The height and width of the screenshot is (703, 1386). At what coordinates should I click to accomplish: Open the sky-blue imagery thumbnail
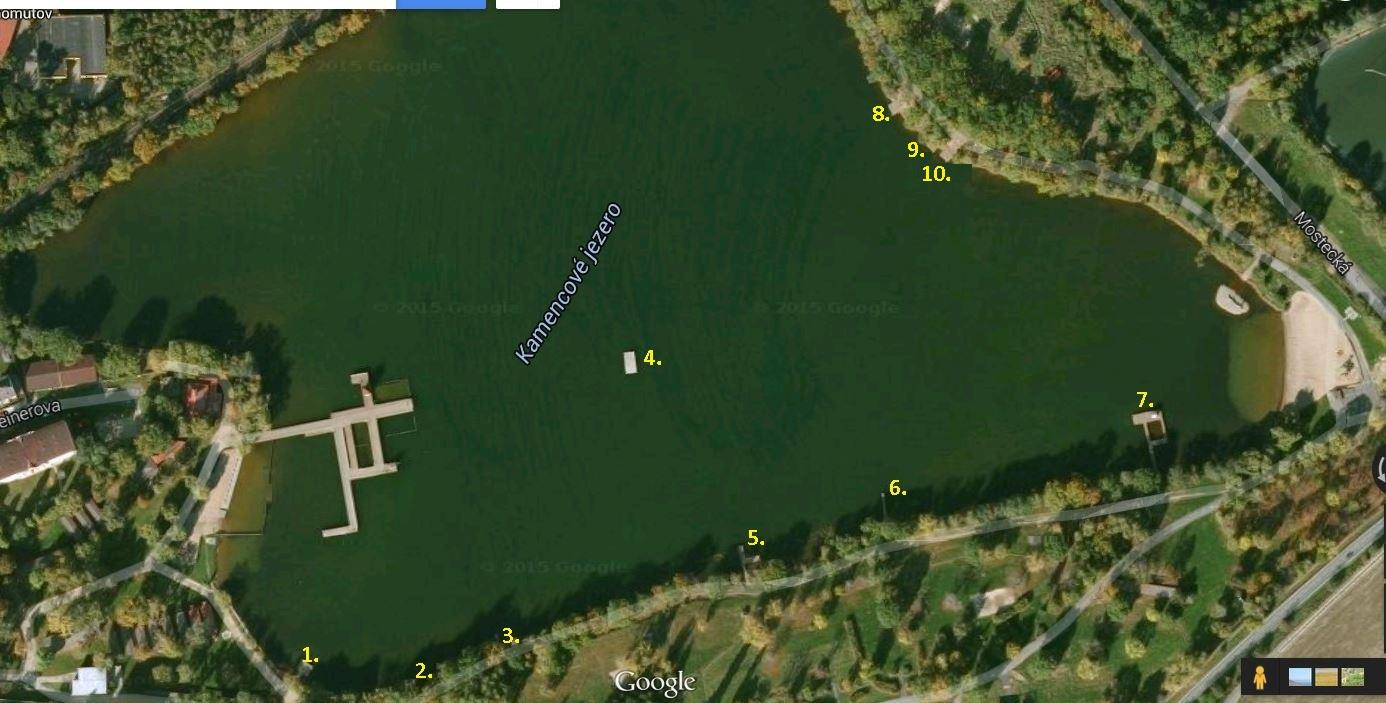(1300, 677)
